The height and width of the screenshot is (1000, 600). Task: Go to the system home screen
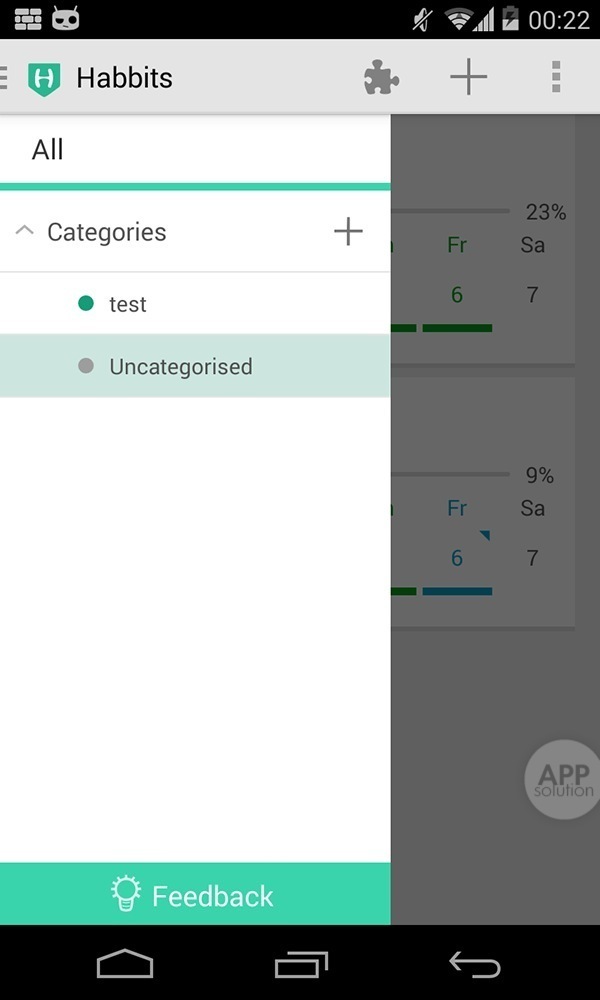pos(125,964)
